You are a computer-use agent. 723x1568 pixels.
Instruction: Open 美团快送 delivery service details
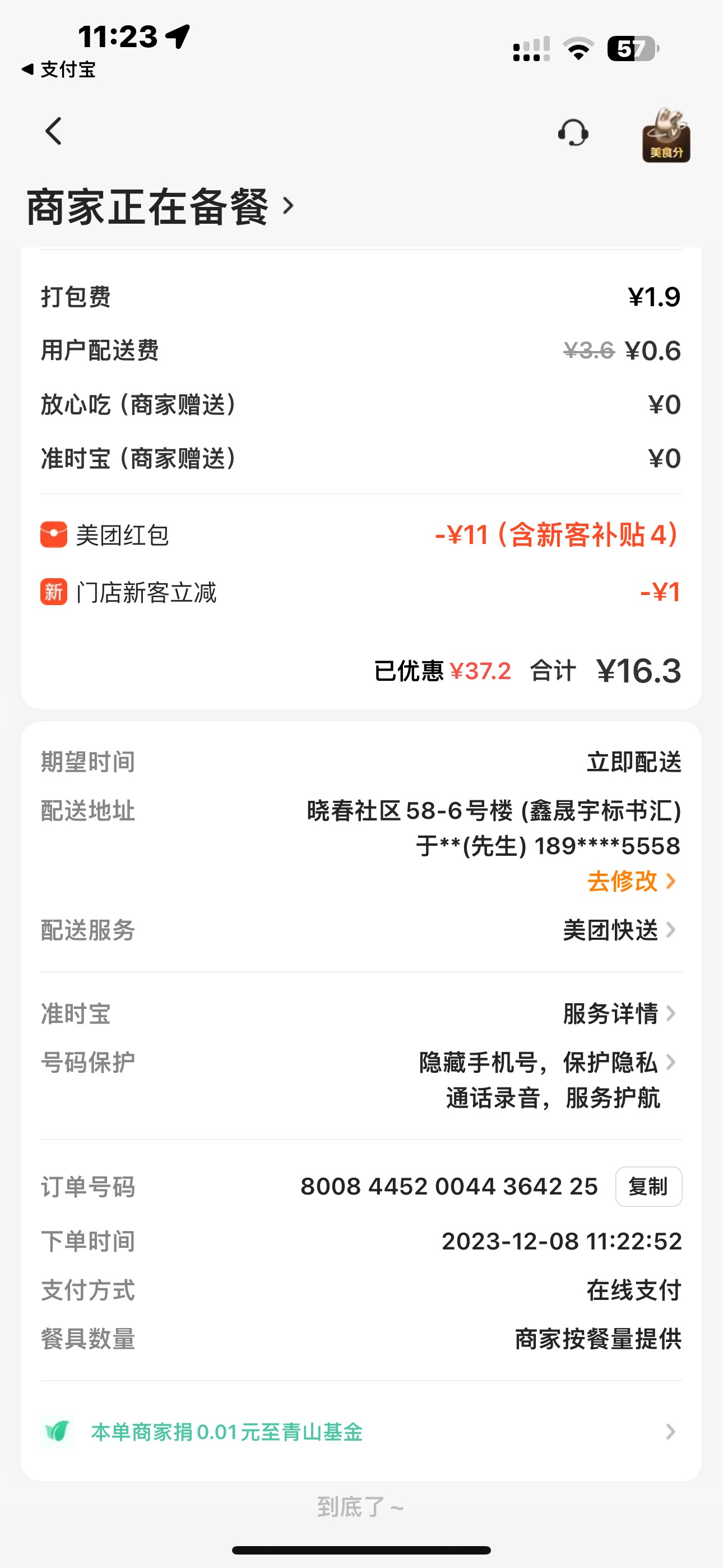pyautogui.click(x=618, y=930)
